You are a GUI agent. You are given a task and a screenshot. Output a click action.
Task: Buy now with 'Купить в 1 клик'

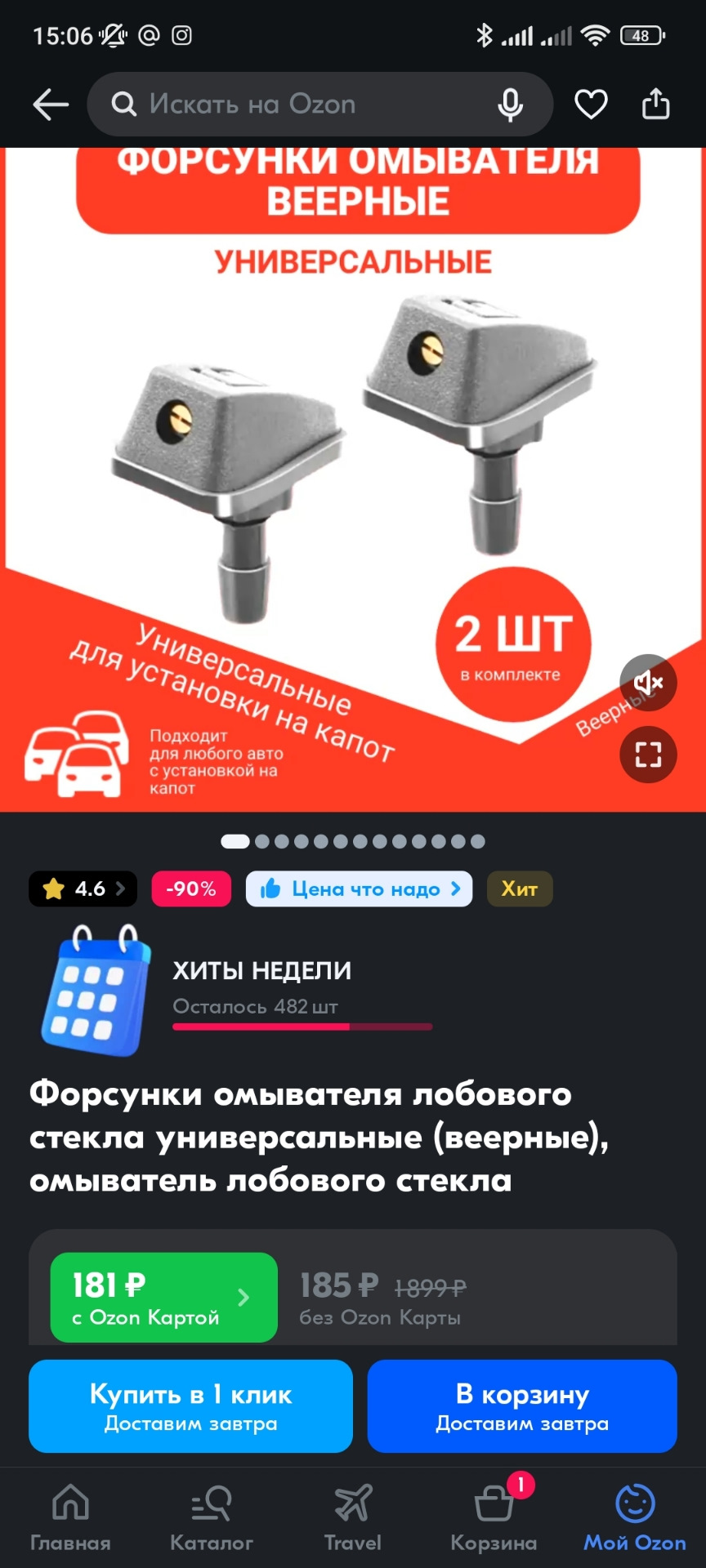tap(190, 1406)
